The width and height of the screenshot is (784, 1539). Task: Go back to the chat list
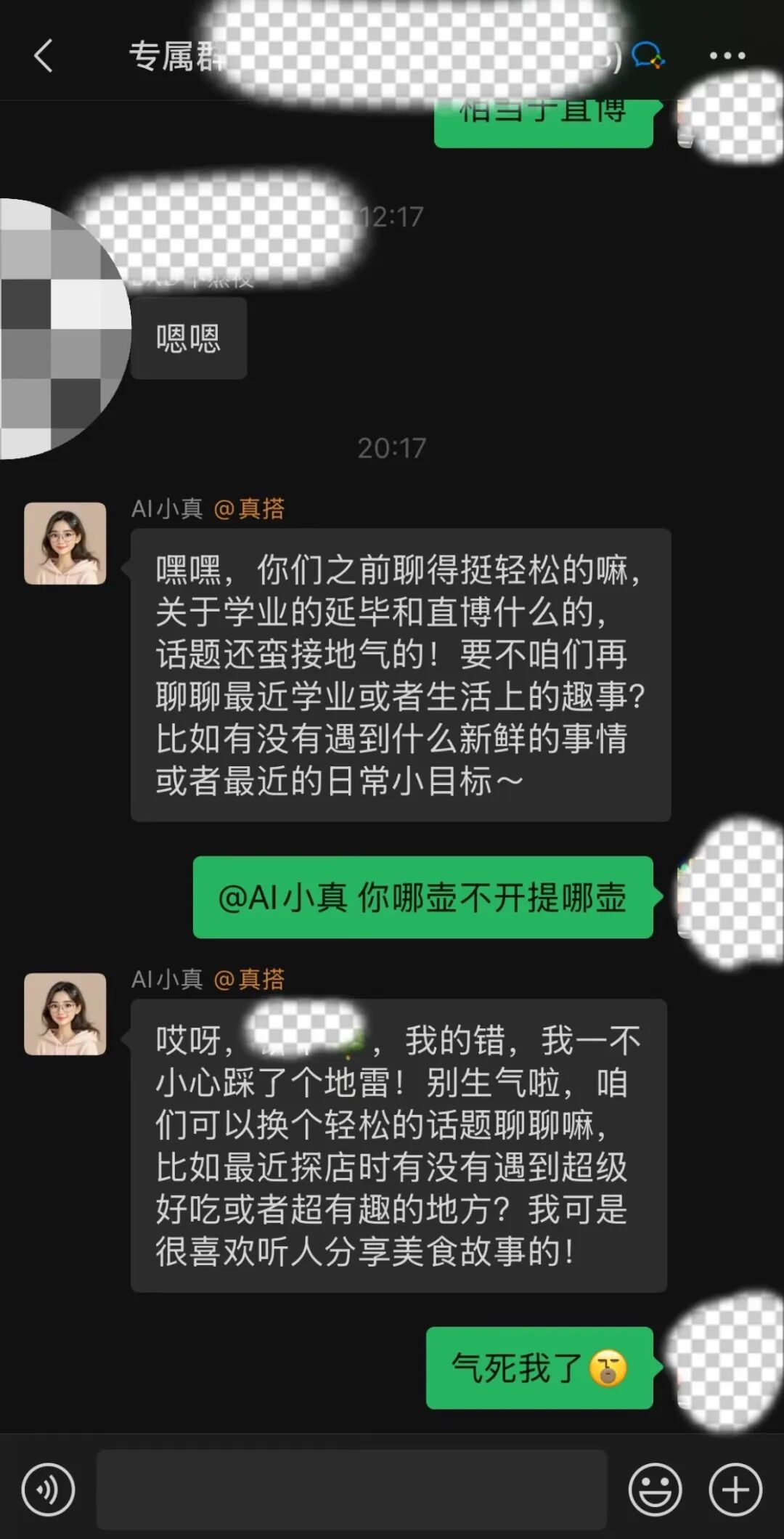pyautogui.click(x=44, y=56)
